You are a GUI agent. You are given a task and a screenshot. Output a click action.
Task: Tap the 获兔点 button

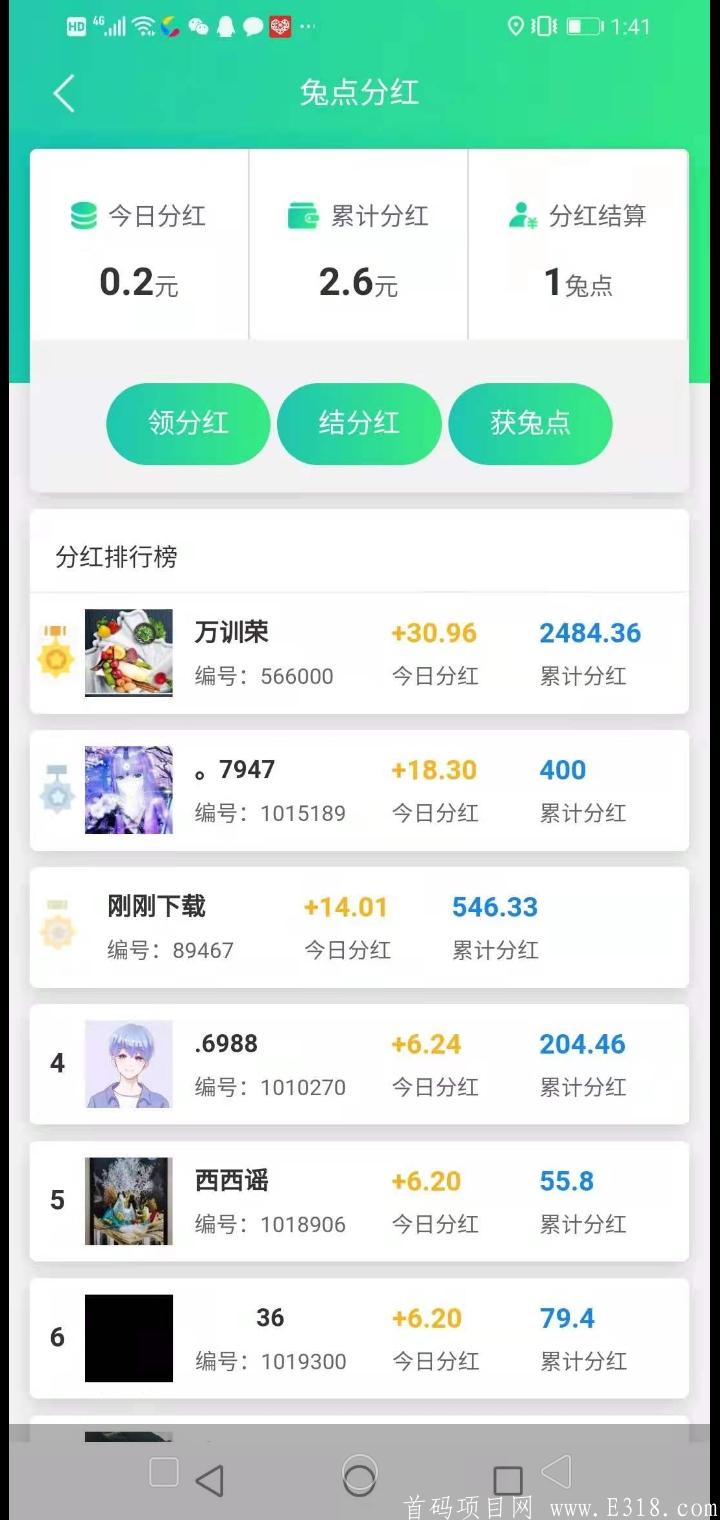(530, 423)
